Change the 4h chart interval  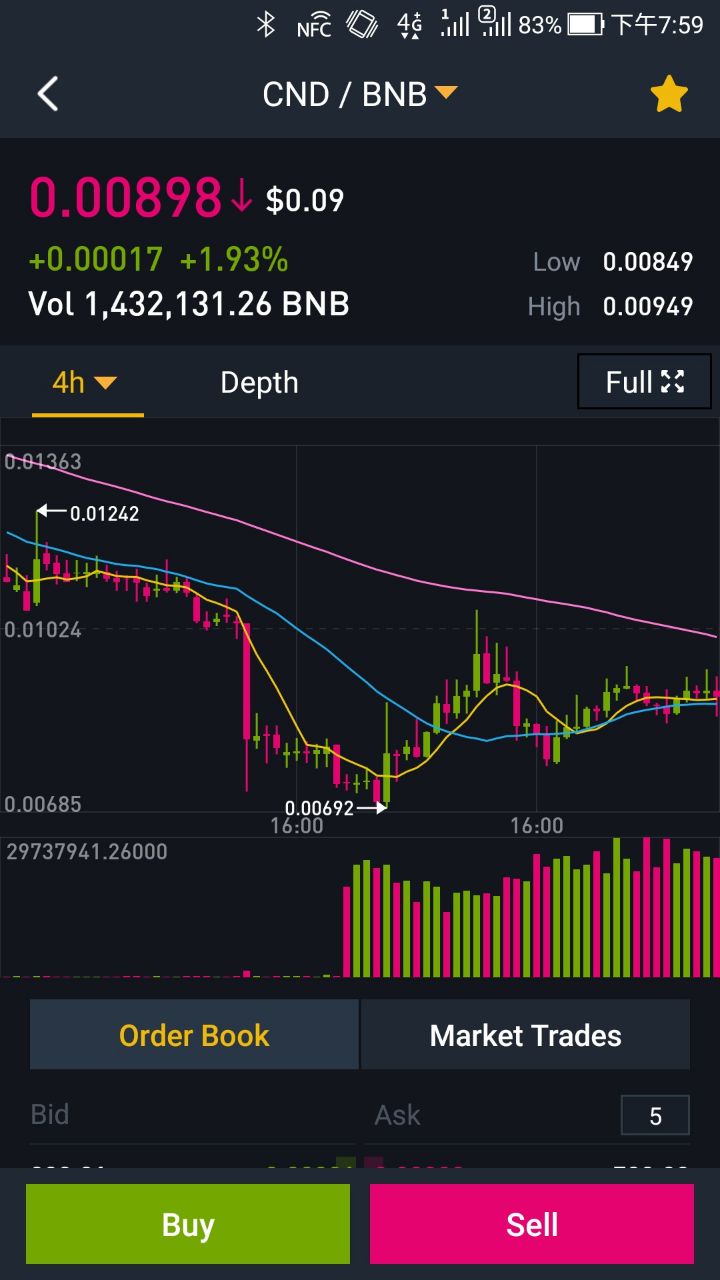[86, 382]
